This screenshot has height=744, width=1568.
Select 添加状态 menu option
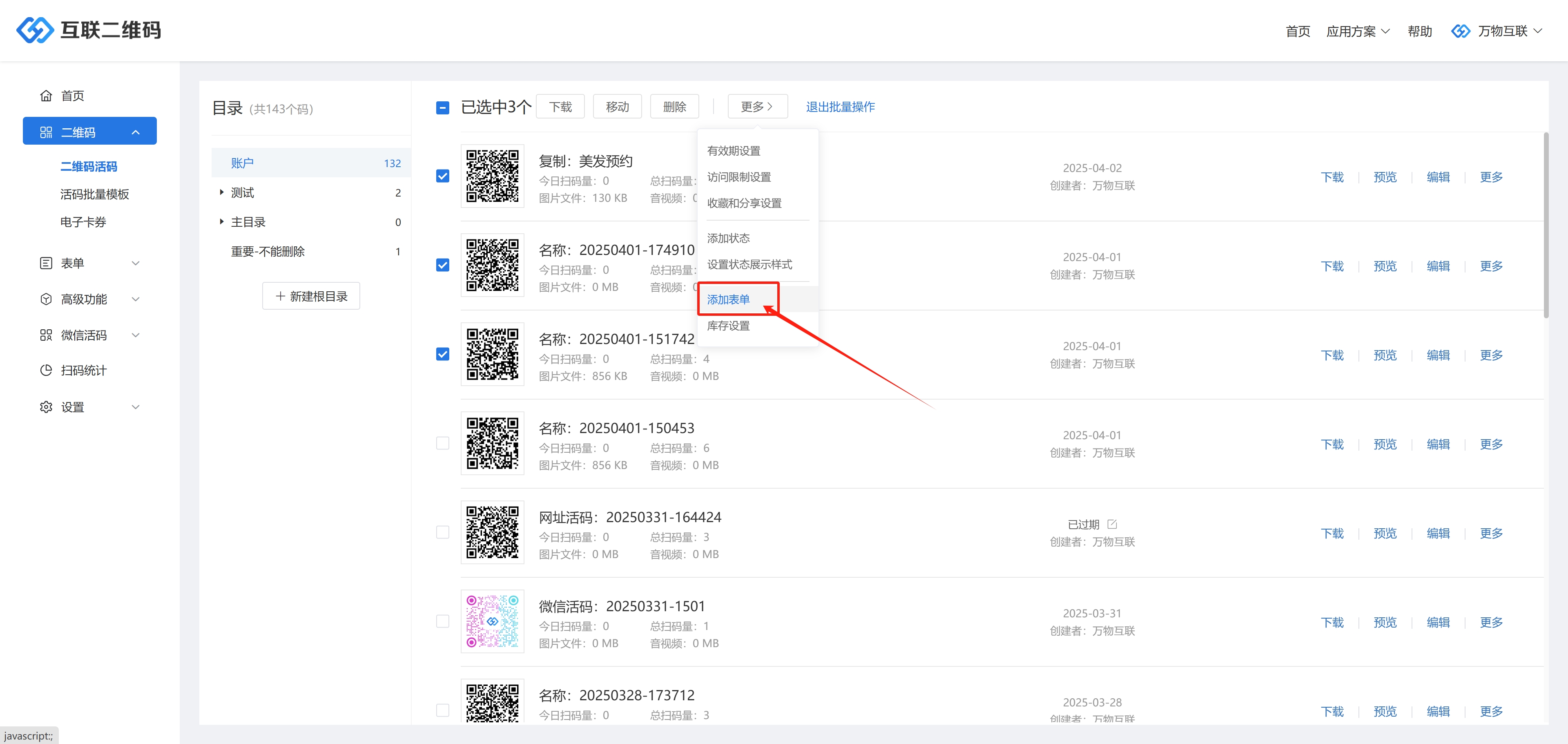[728, 238]
